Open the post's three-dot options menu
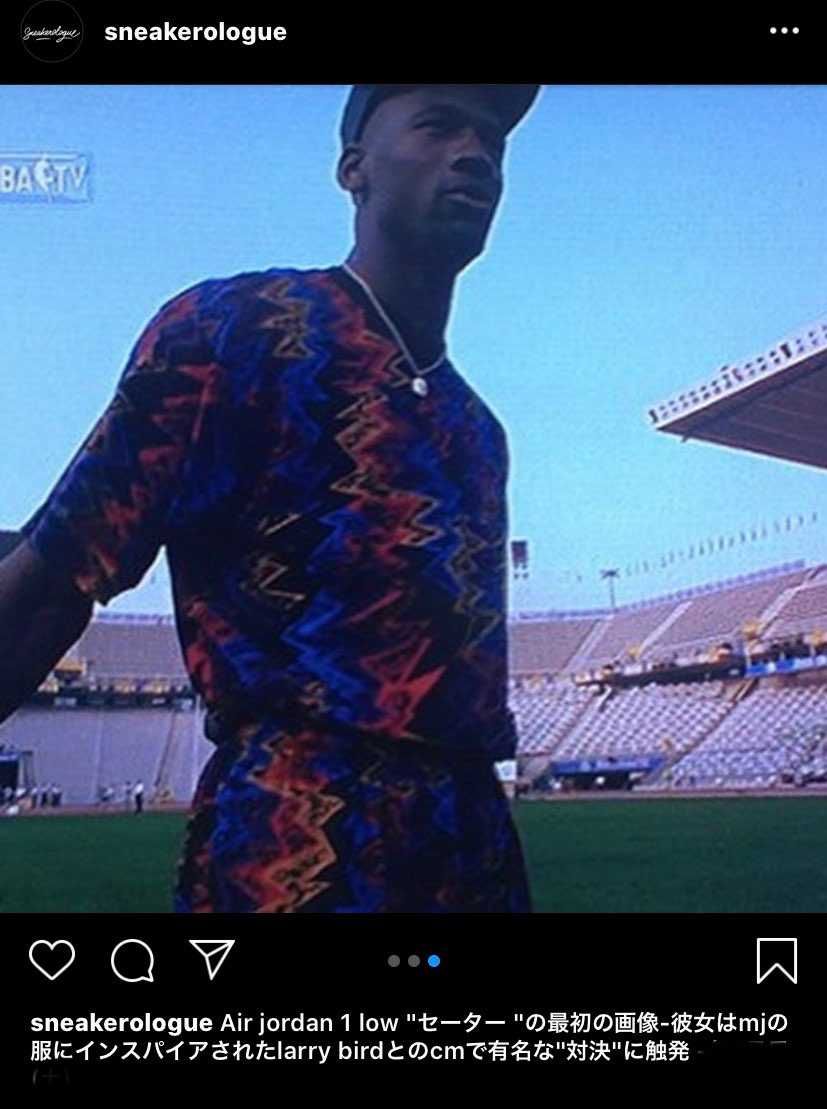827x1109 pixels. coord(784,31)
